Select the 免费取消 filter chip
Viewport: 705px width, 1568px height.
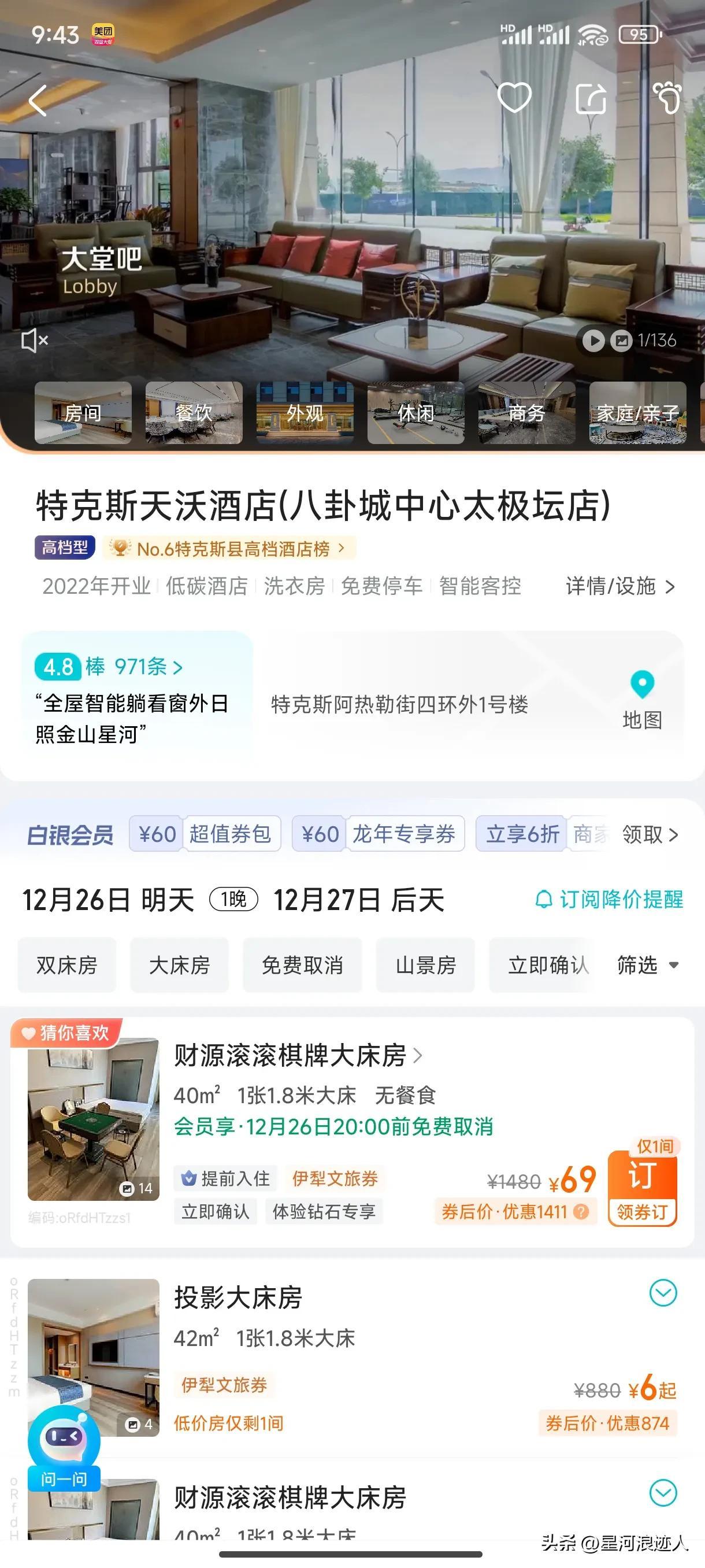coord(302,965)
